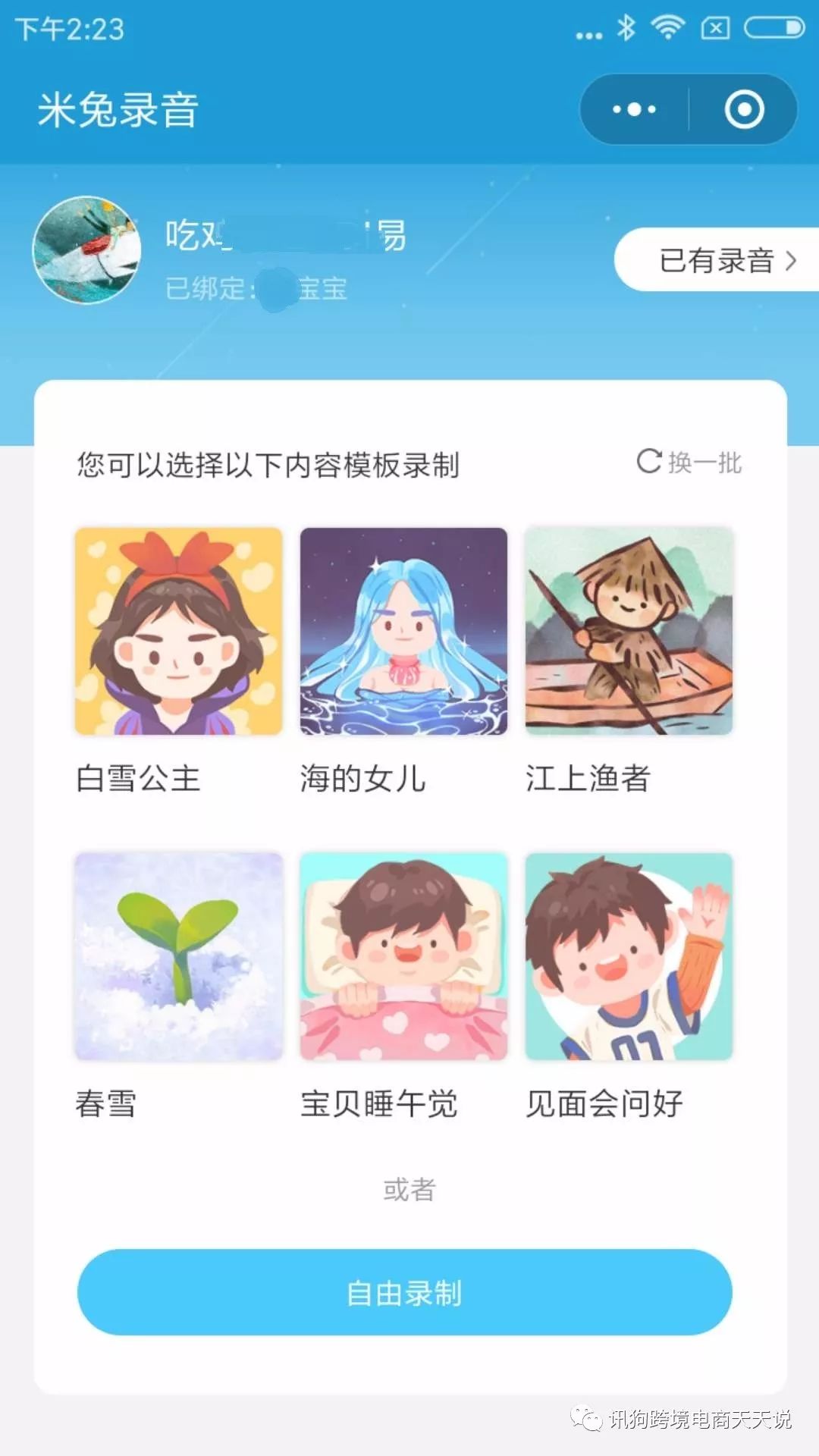Pick the 春雪 template
The width and height of the screenshot is (819, 1456).
(x=178, y=956)
